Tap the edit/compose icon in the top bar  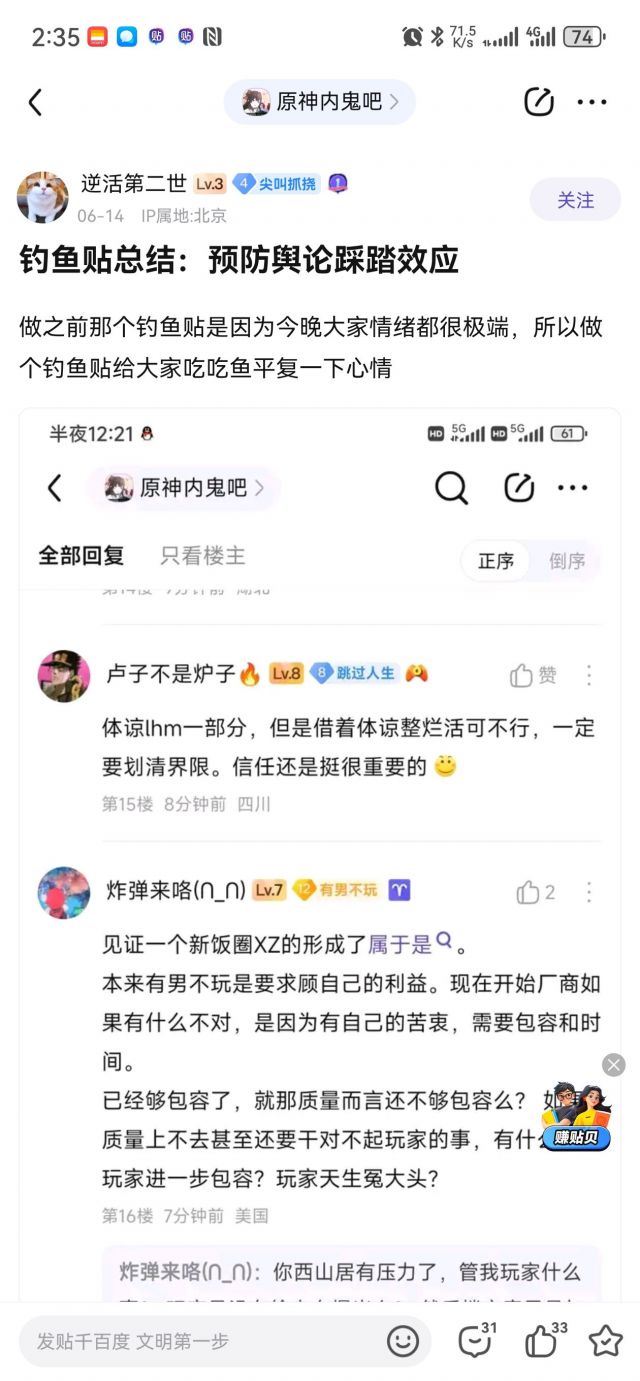pos(539,102)
